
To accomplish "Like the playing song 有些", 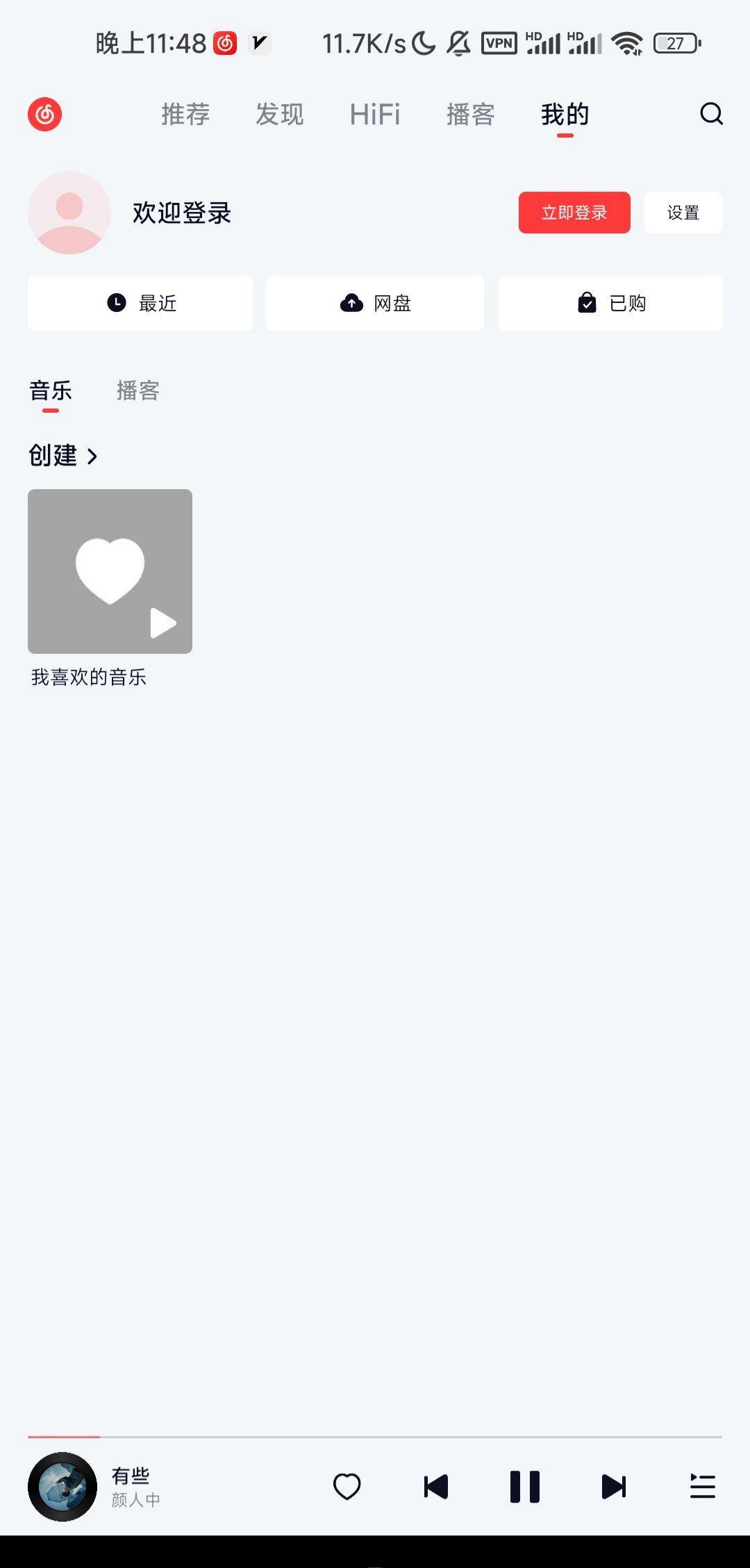I will [347, 1487].
